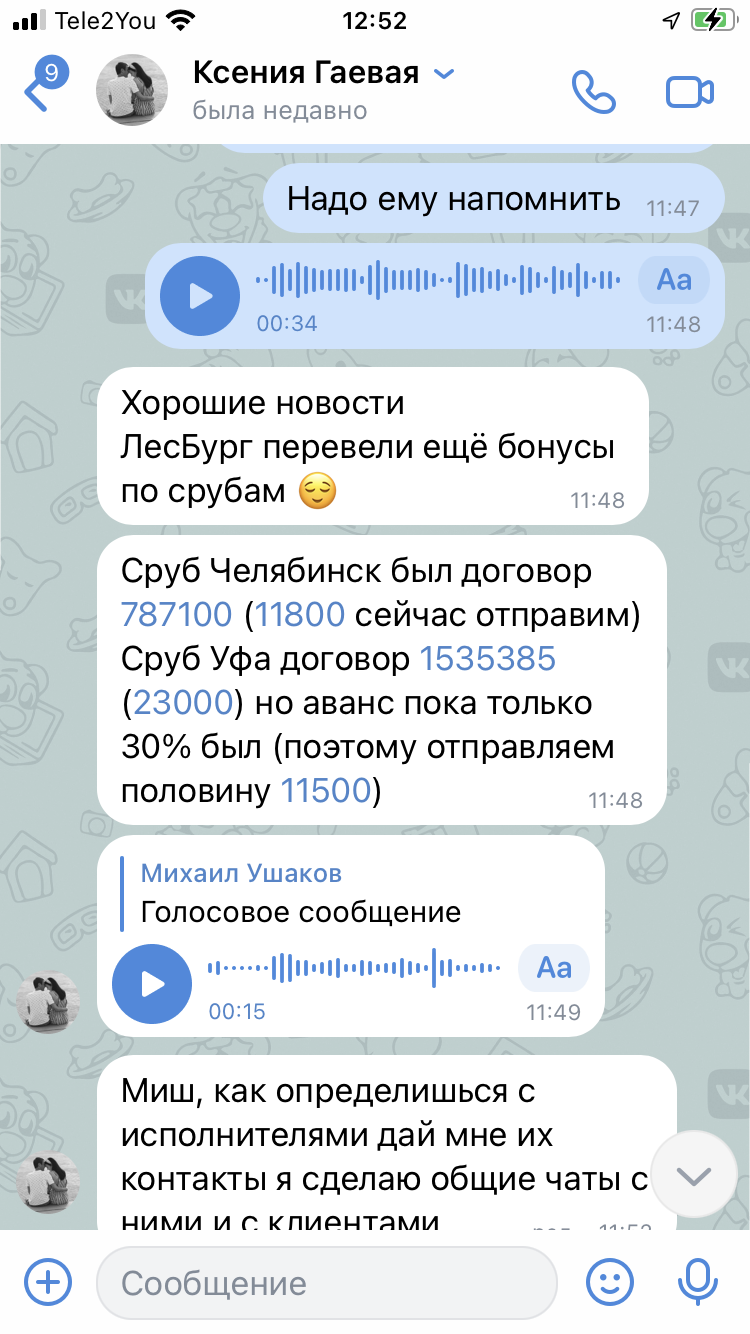Viewport: 750px width, 1334px height.
Task: Jump to the latest messages
Action: (693, 1176)
